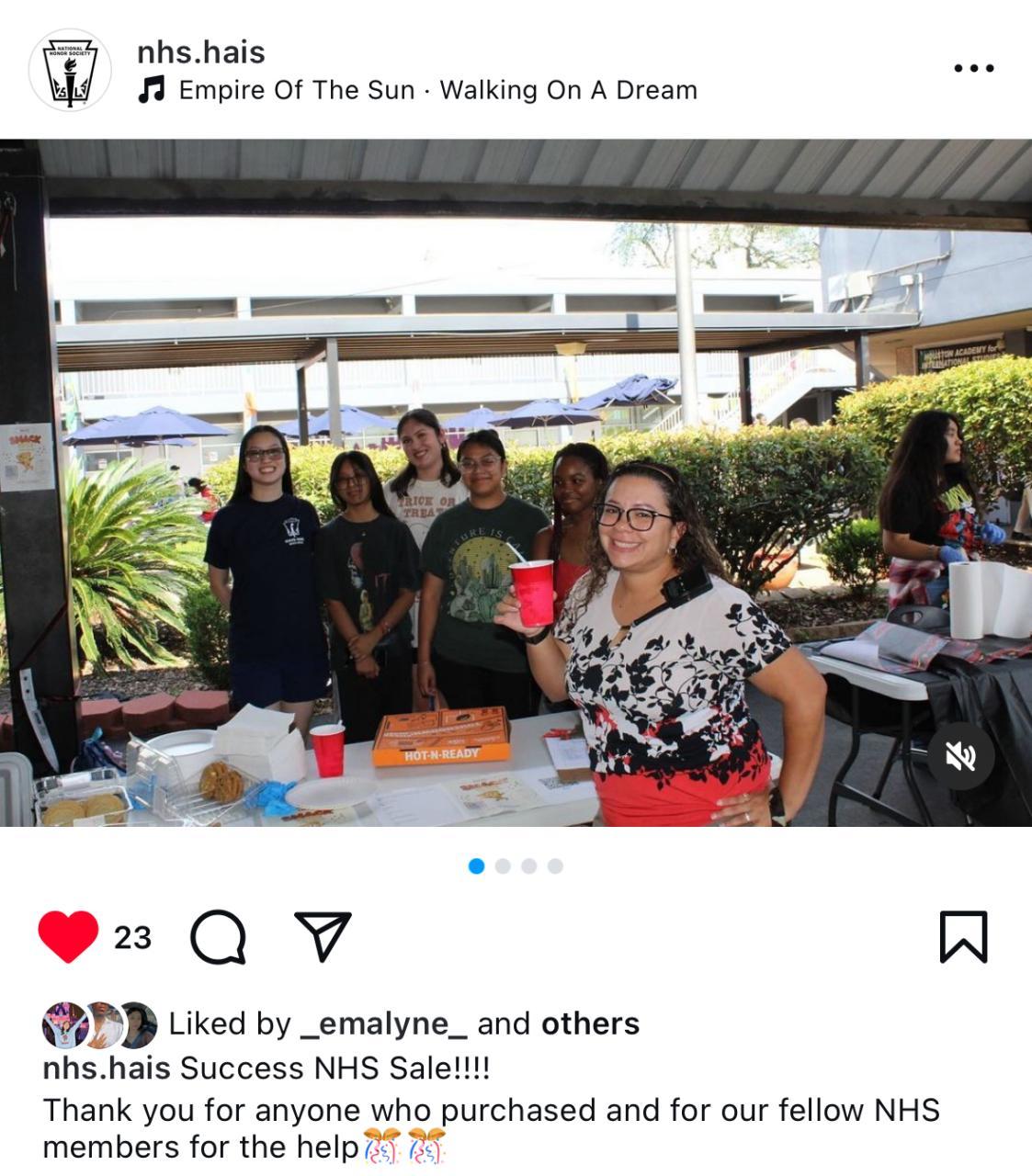Unlike the post with the heart
Image resolution: width=1032 pixels, height=1176 pixels.
coord(68,936)
